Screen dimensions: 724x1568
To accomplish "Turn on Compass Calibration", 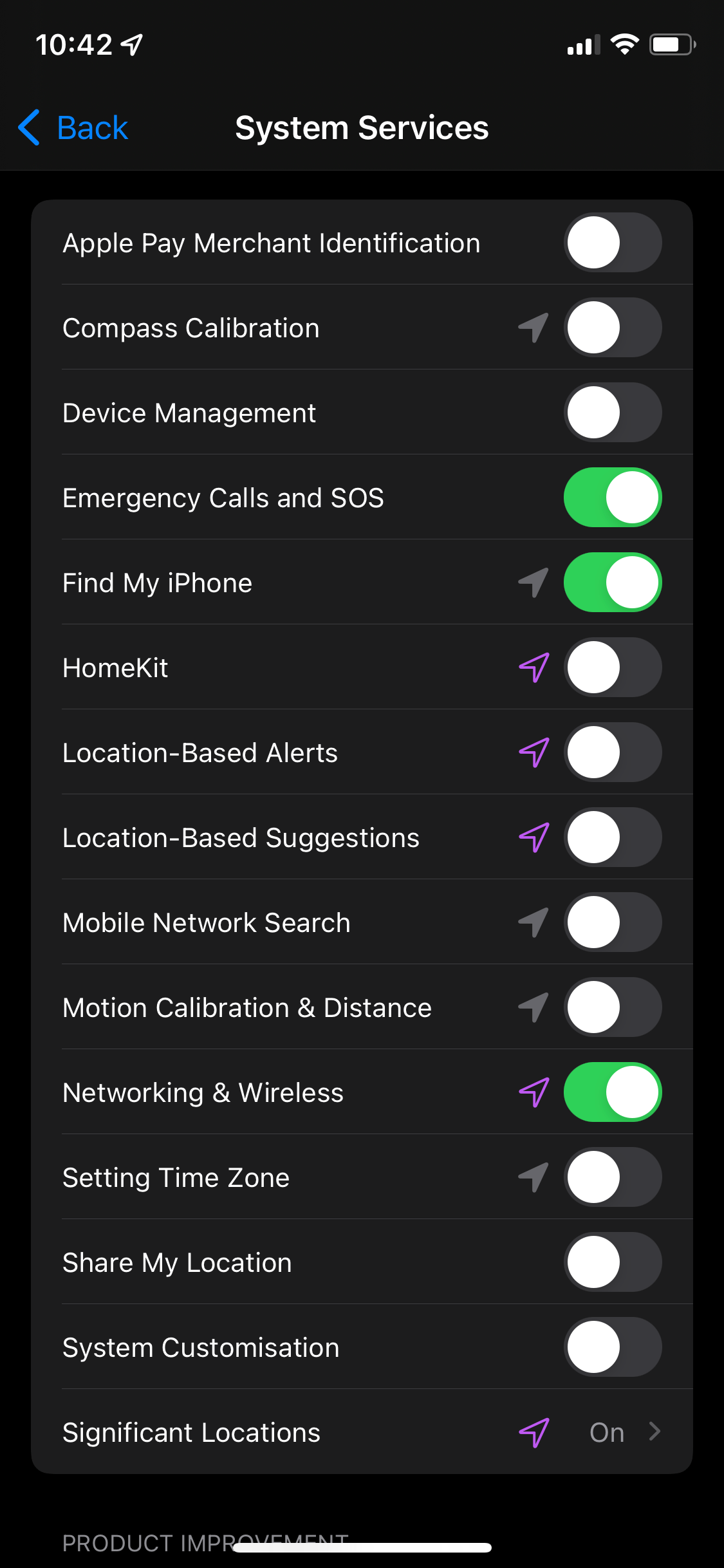I will coord(613,328).
